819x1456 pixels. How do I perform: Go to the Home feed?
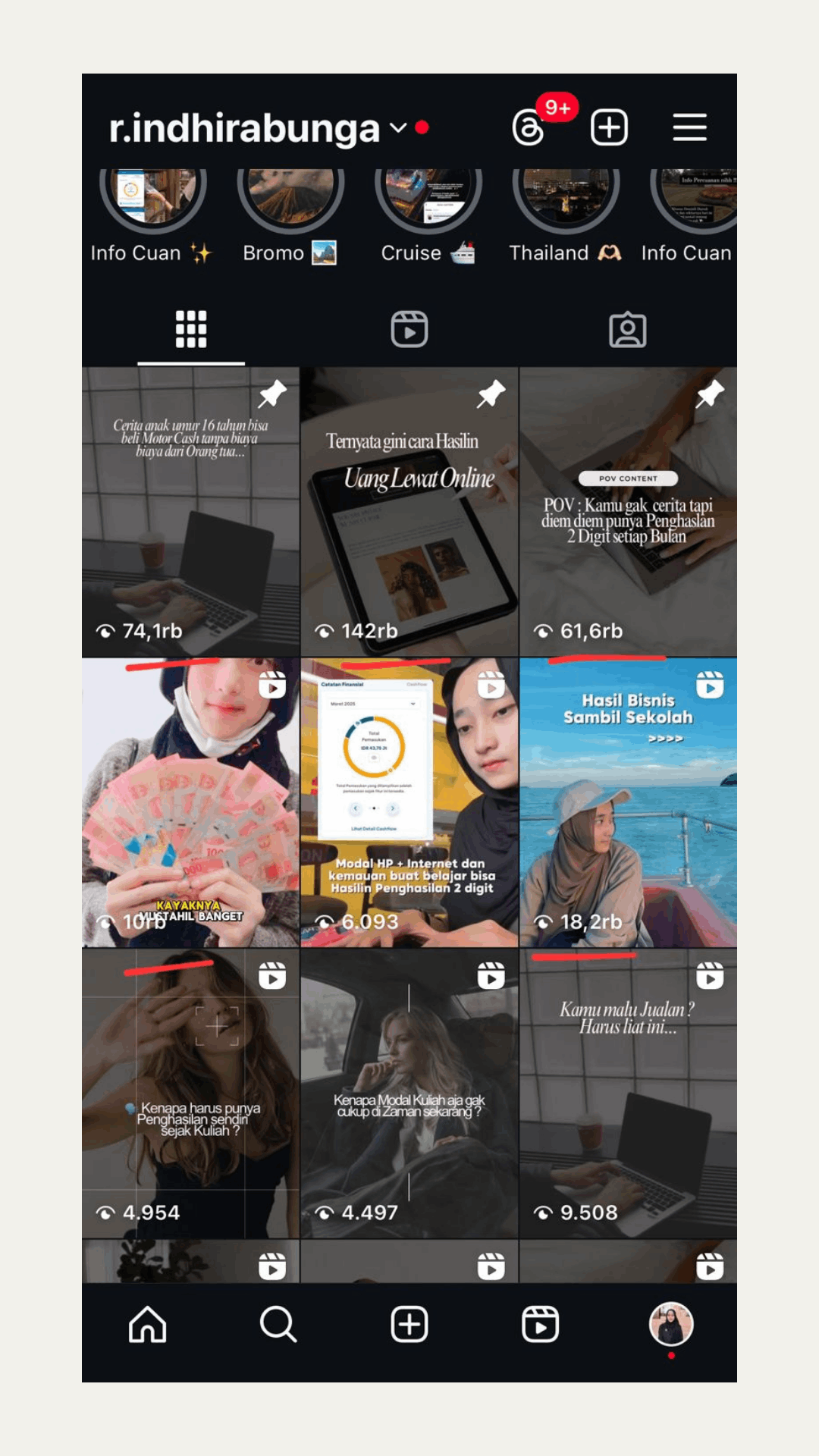click(x=147, y=1325)
